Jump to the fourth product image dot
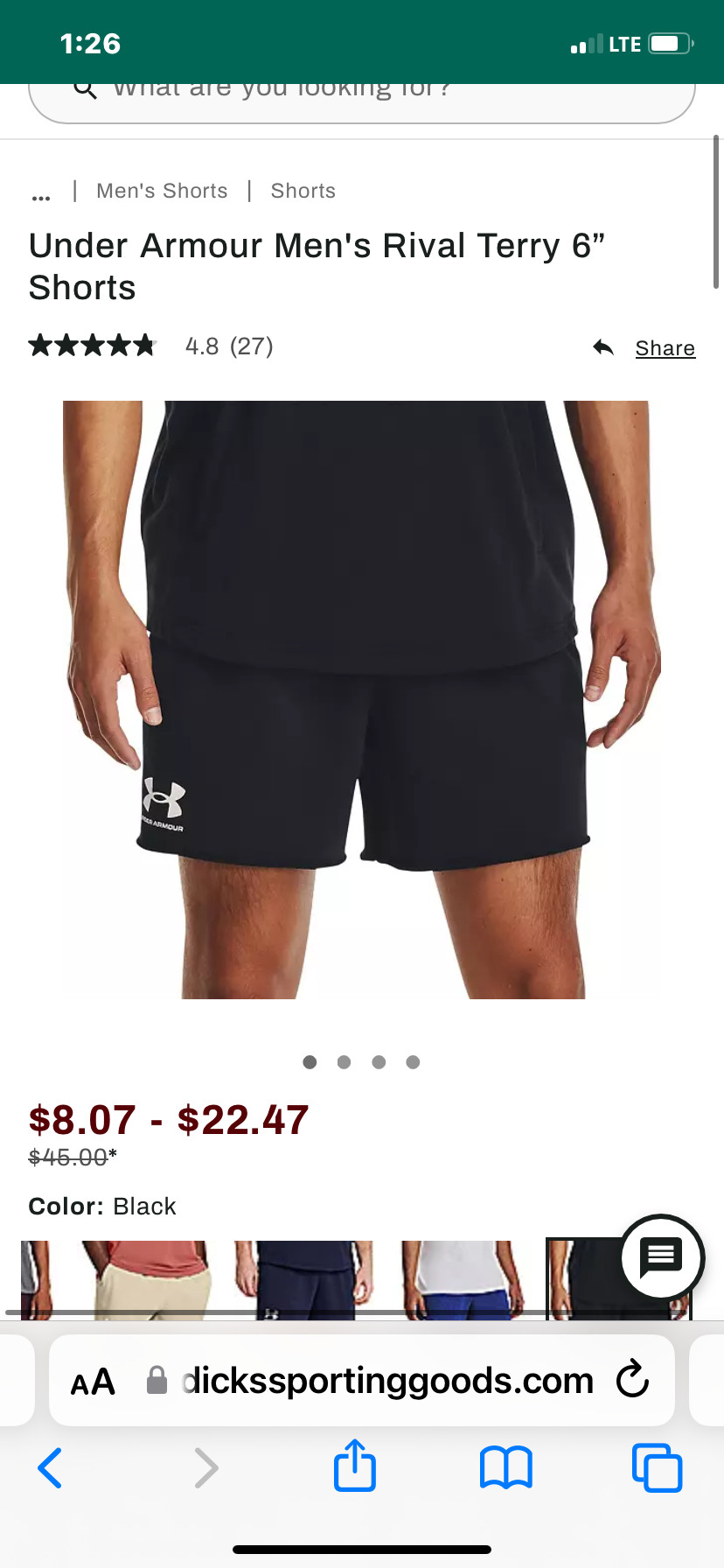Screen dimensions: 724x1568 coord(413,1062)
